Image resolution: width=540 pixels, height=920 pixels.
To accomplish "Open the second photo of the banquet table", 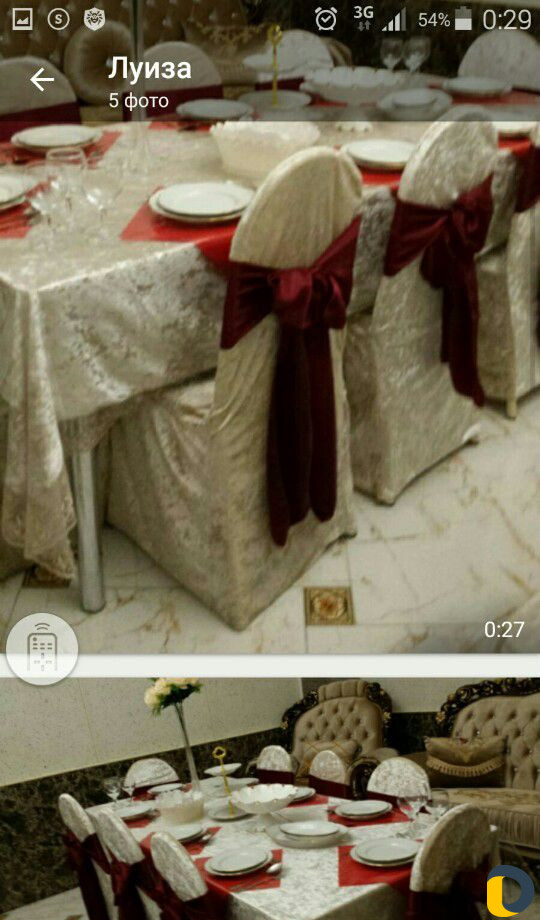I will click(270, 799).
